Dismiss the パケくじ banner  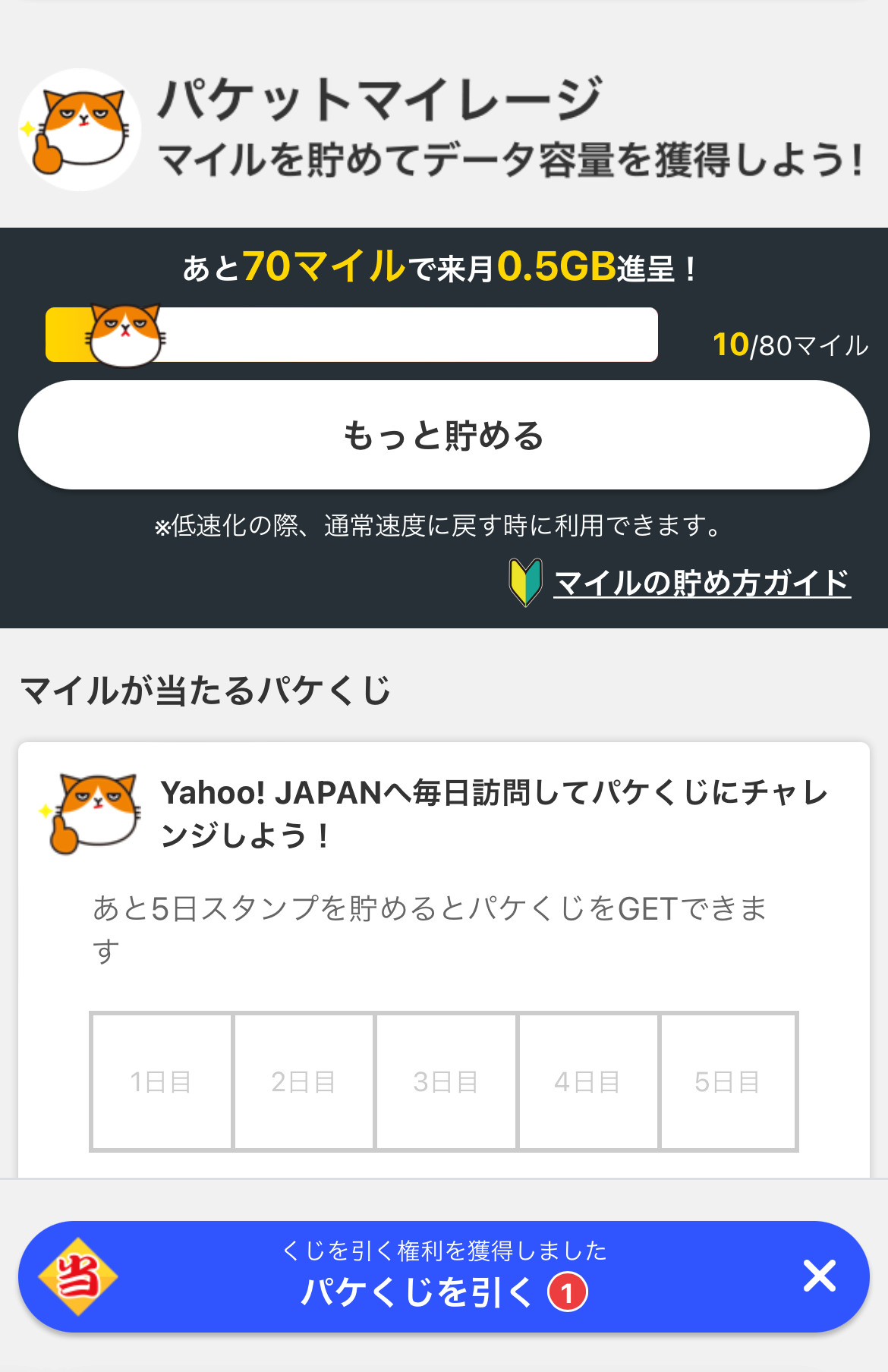pos(820,1276)
